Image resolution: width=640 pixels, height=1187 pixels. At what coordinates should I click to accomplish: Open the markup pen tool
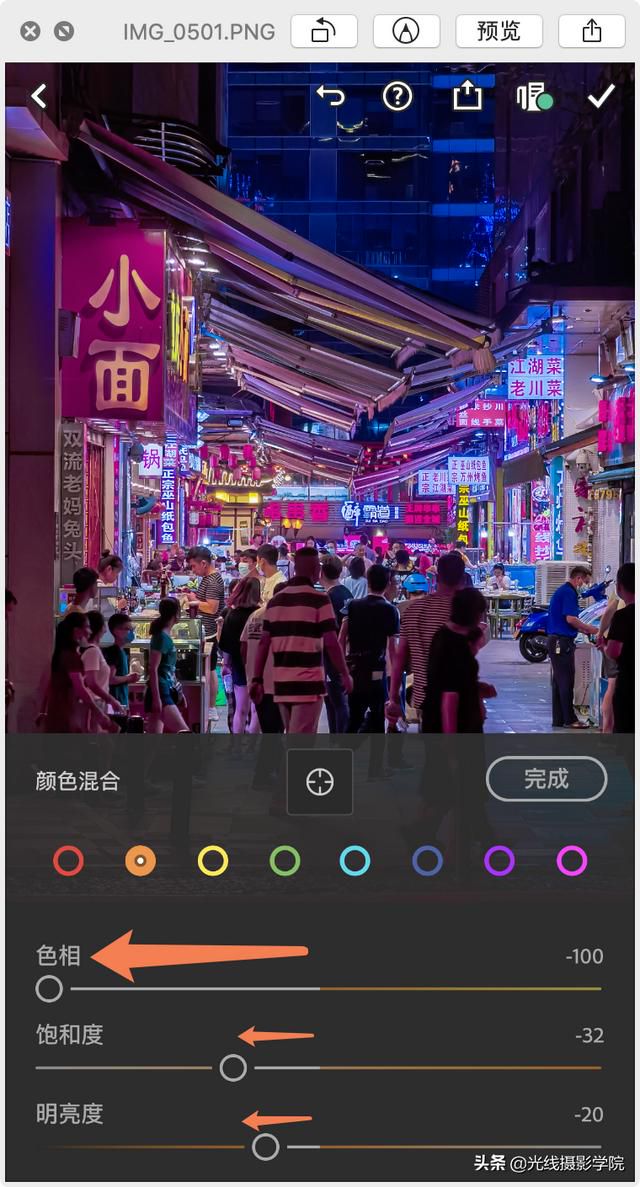tap(407, 31)
